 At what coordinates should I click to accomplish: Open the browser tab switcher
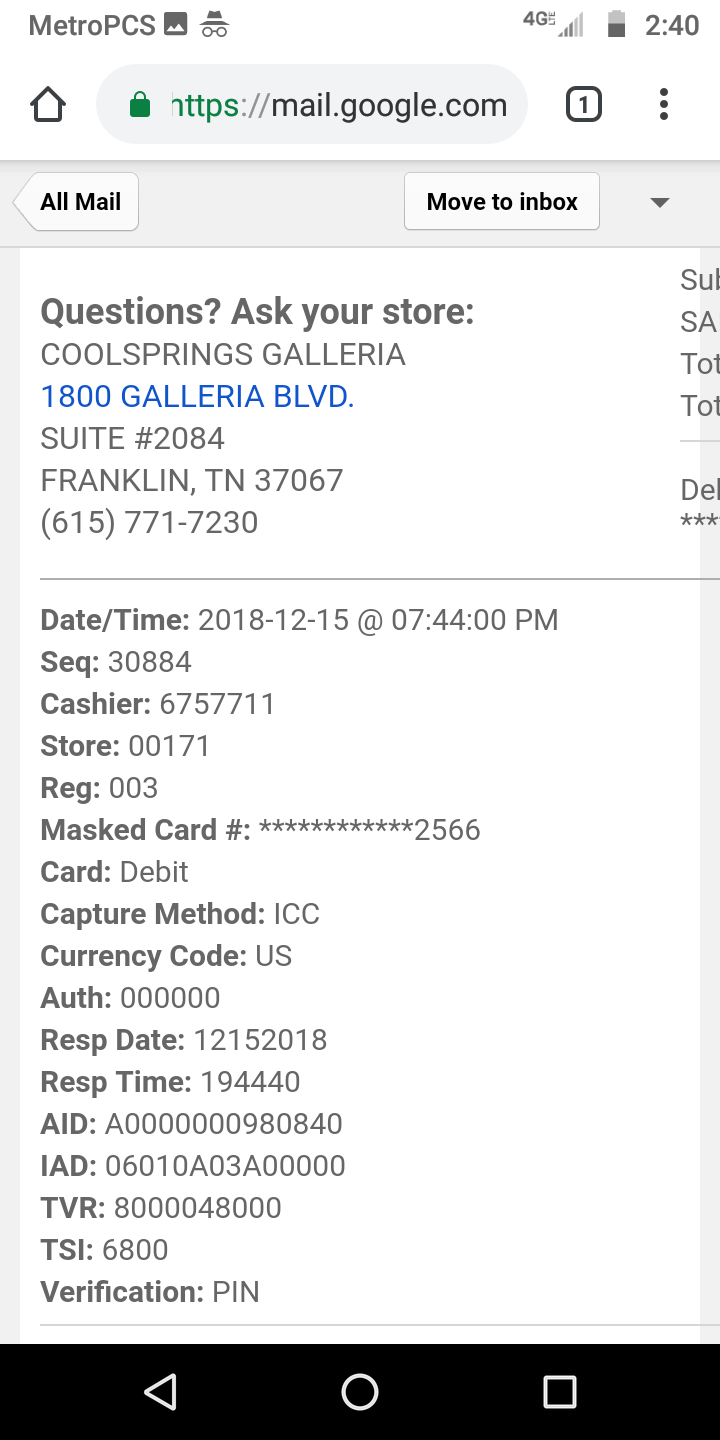click(584, 105)
